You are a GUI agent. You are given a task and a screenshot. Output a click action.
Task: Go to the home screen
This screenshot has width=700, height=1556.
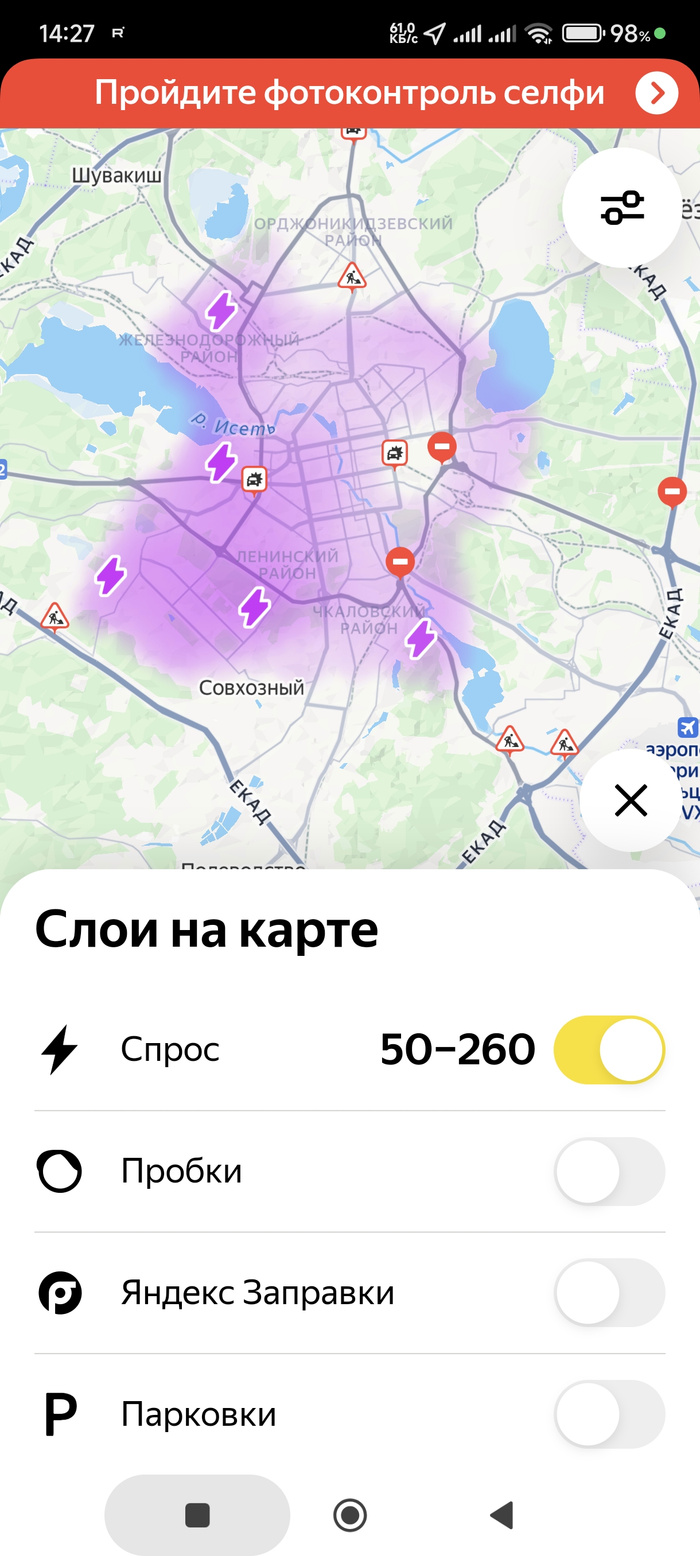pyautogui.click(x=350, y=1515)
